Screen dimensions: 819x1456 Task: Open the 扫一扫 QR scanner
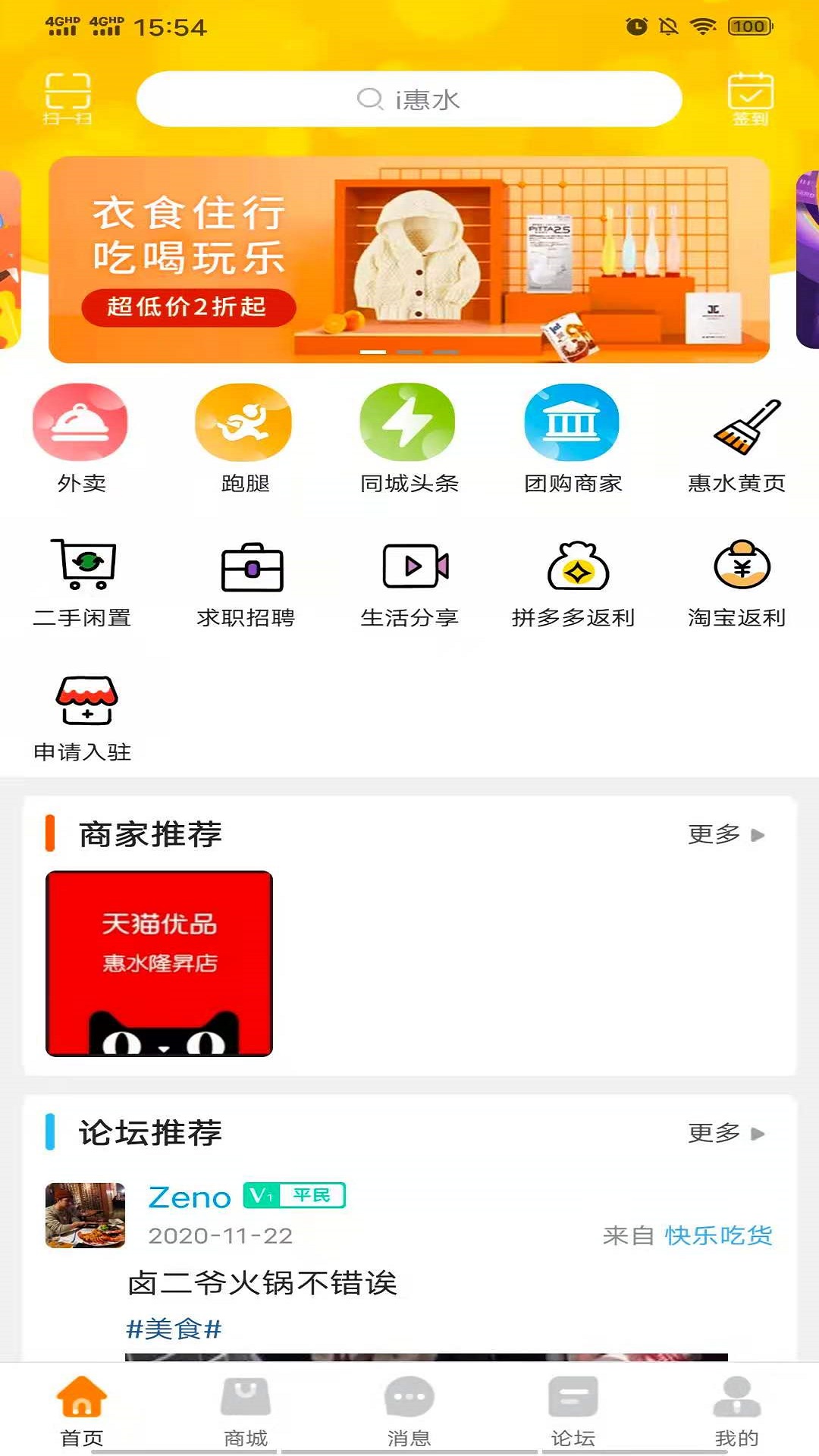pyautogui.click(x=68, y=97)
